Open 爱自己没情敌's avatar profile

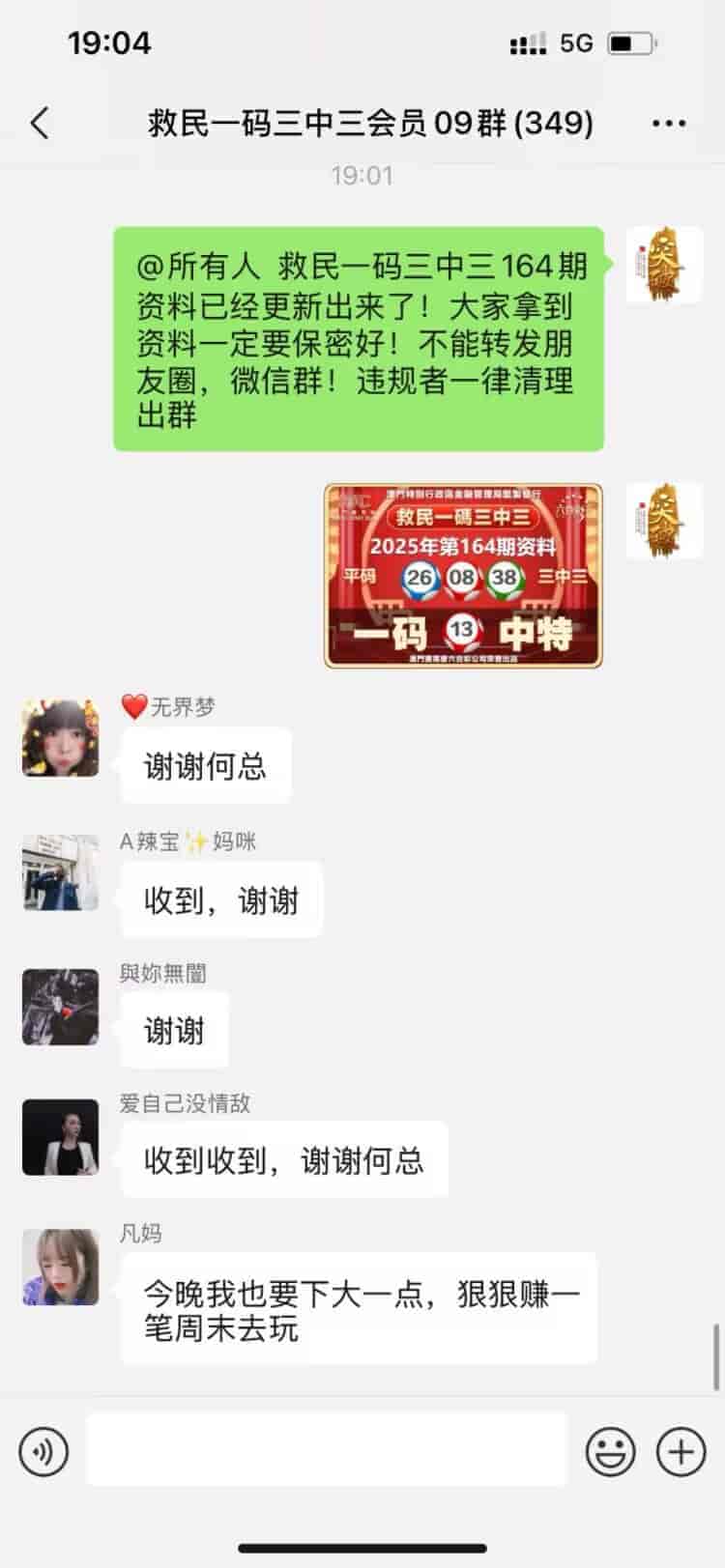(x=61, y=1137)
